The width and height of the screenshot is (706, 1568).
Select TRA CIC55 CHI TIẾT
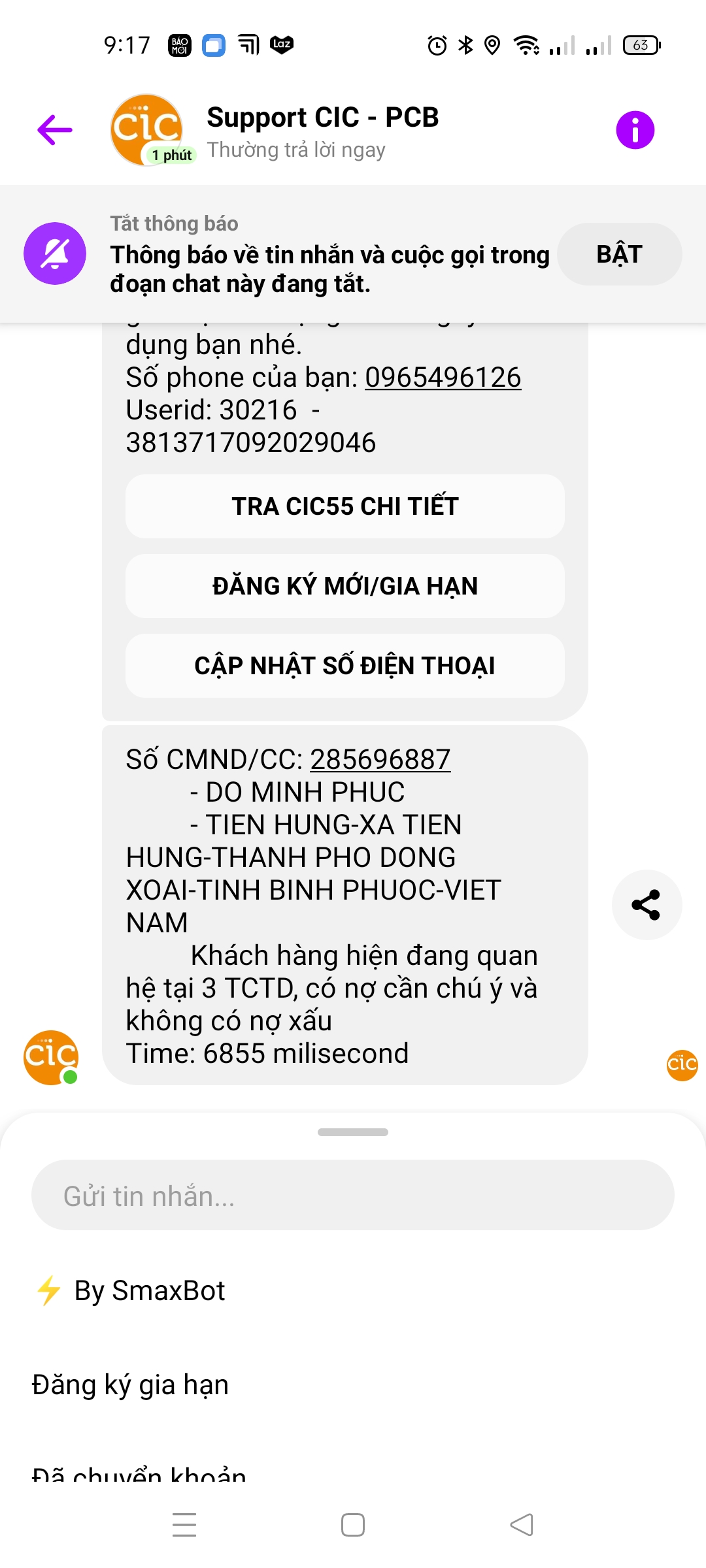point(345,506)
